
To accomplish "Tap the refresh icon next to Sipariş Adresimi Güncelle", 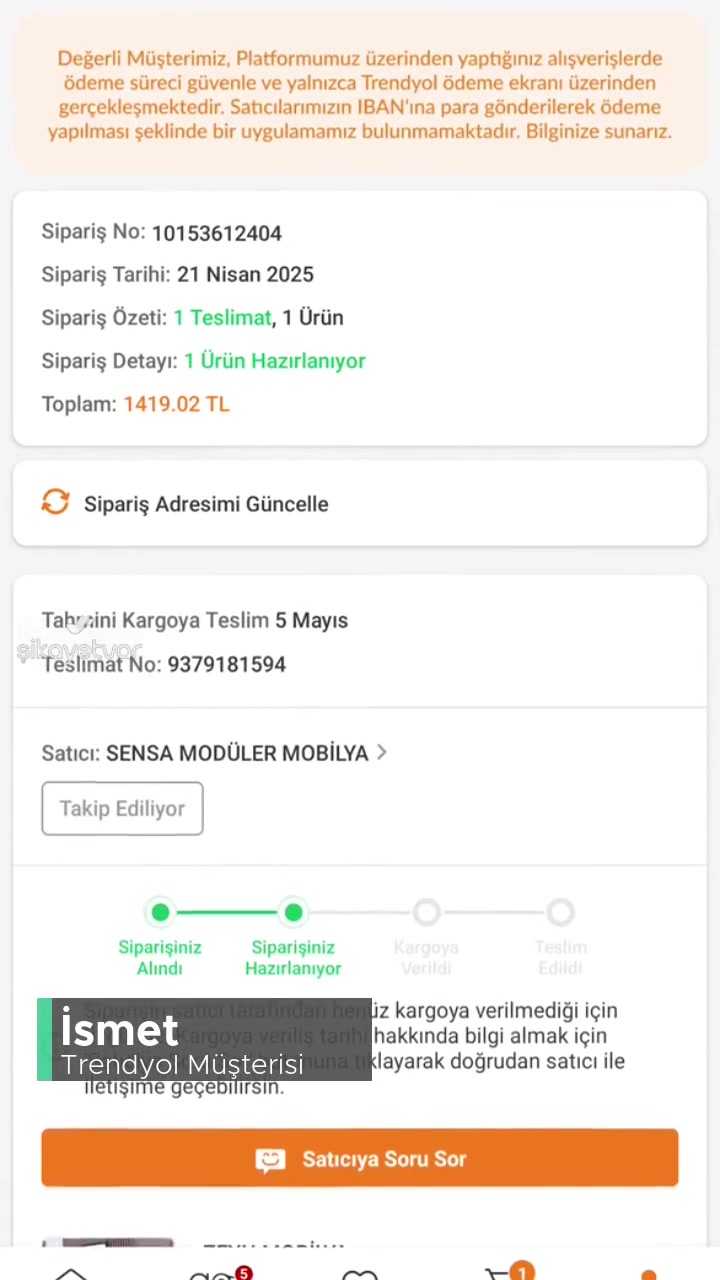I will pyautogui.click(x=55, y=503).
